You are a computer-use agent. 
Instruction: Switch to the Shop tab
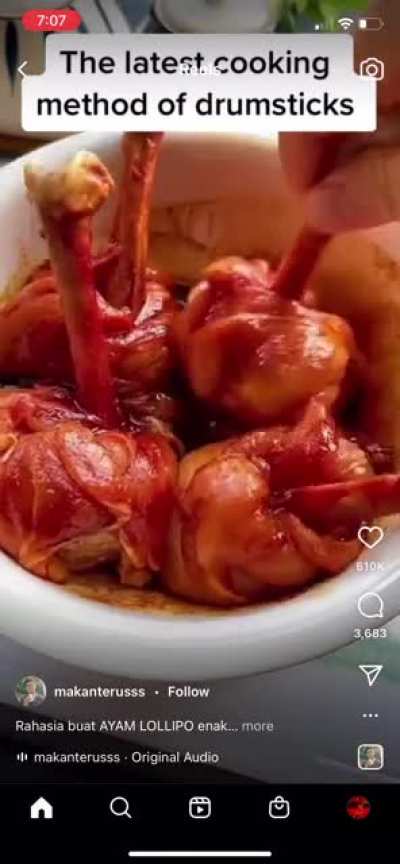[x=279, y=808]
